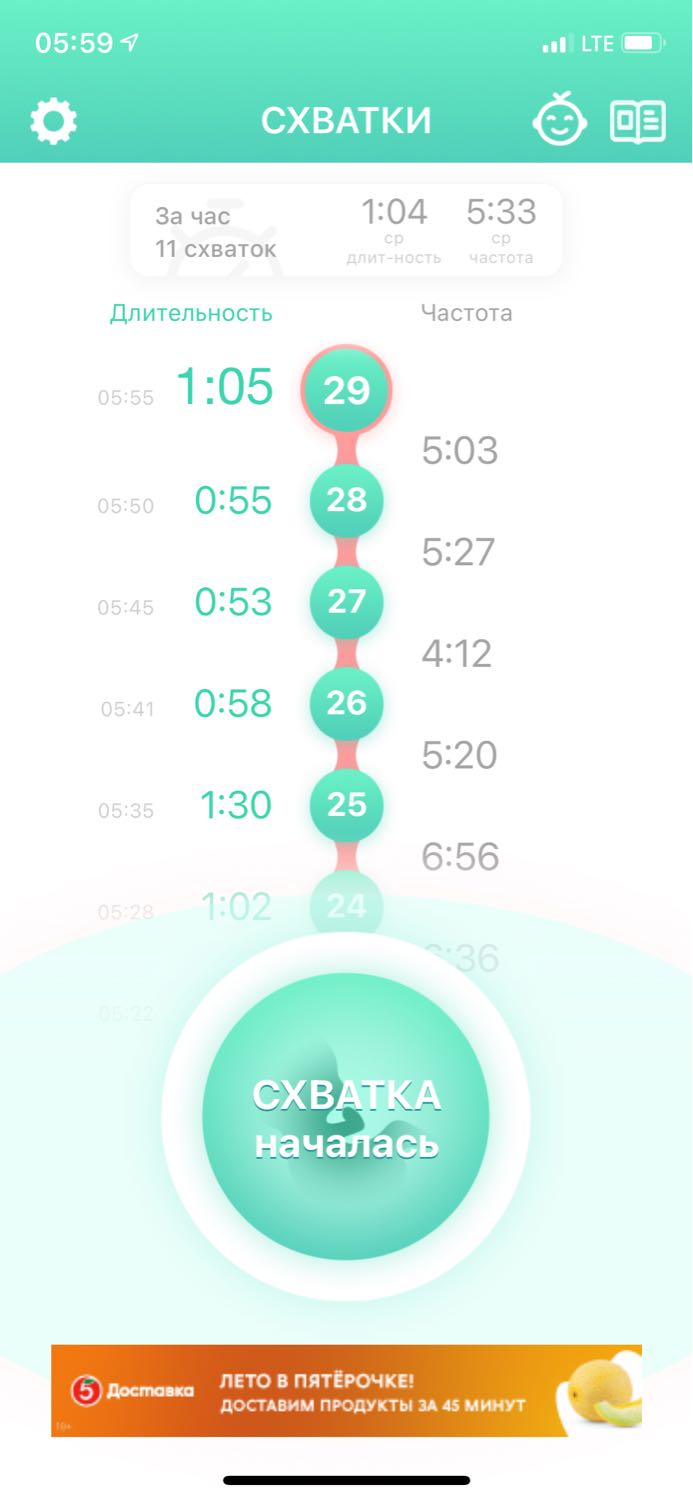This screenshot has width=693, height=1500.
Task: Select contraction number 26
Action: click(x=346, y=703)
